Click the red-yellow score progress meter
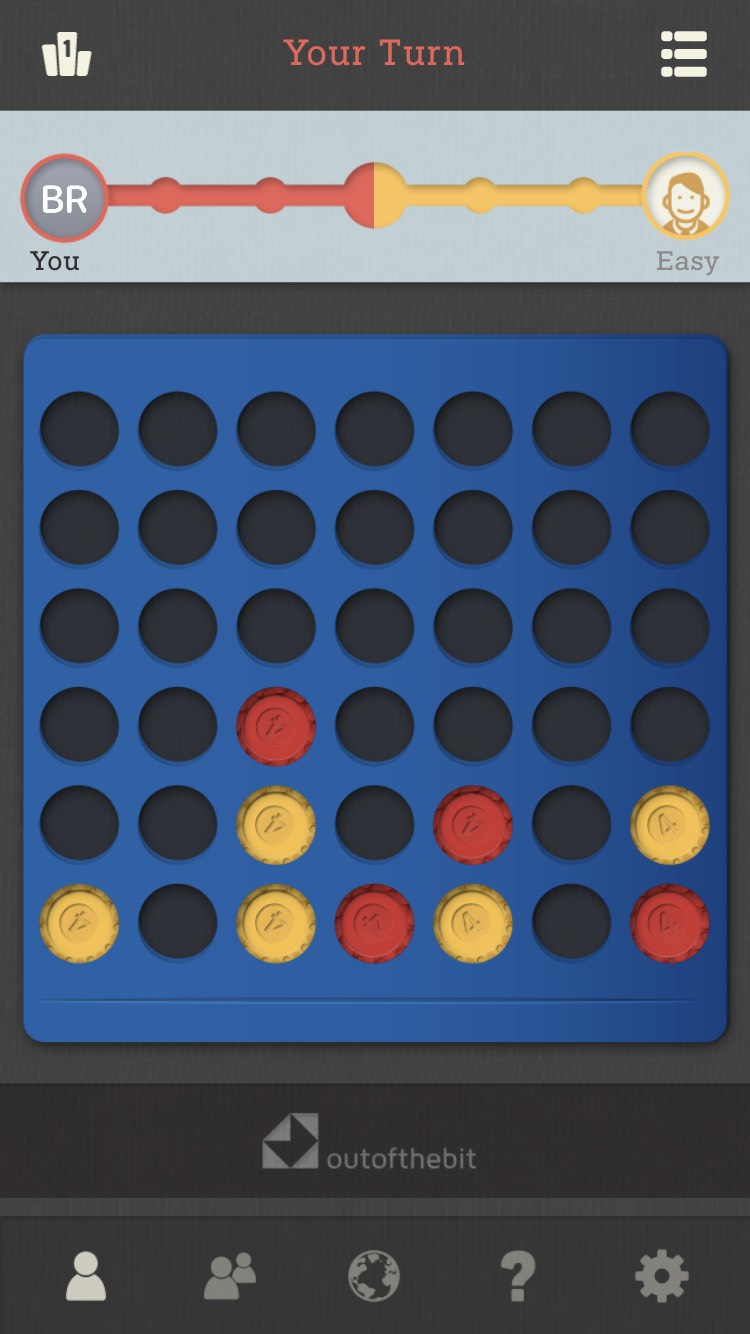750x1334 pixels. [375, 197]
